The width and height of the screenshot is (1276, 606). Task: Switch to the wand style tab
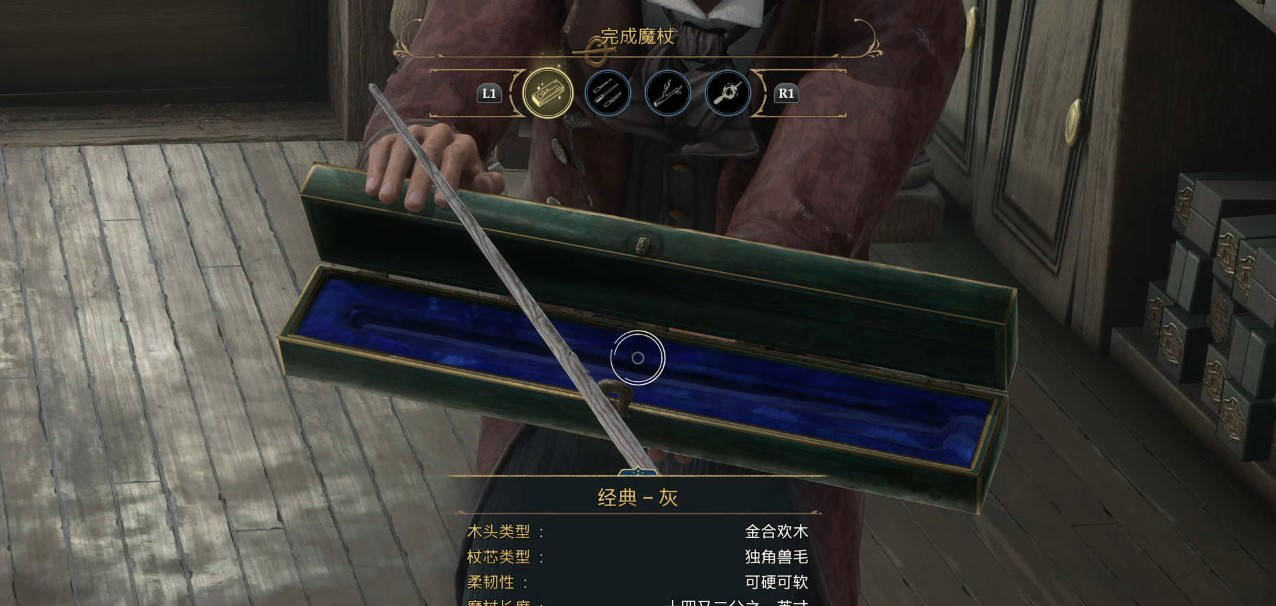[x=607, y=93]
